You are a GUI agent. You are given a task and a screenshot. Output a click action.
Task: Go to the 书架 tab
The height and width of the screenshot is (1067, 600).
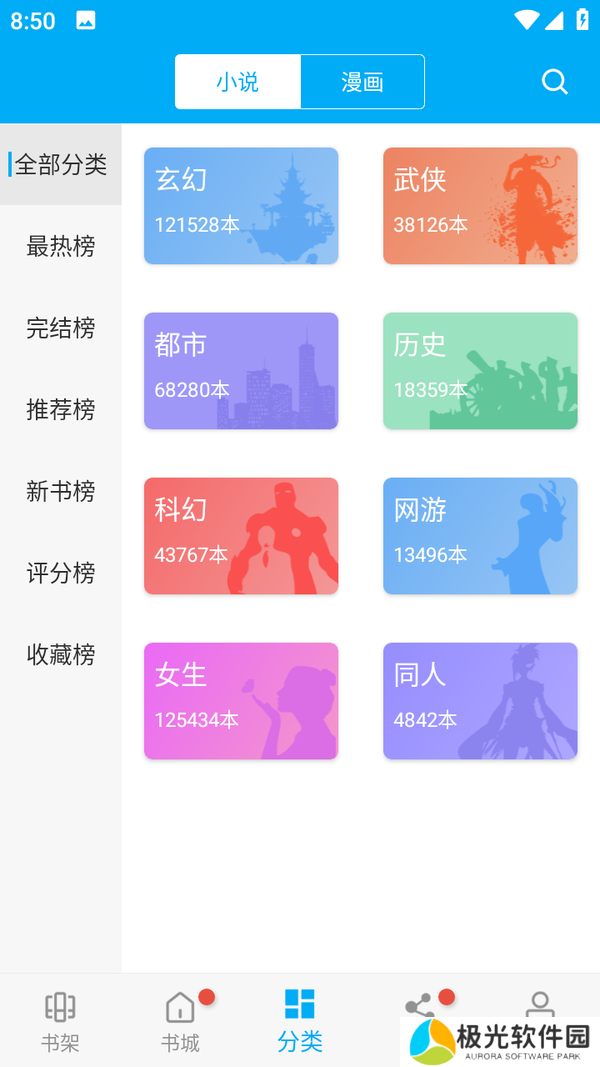60,1020
